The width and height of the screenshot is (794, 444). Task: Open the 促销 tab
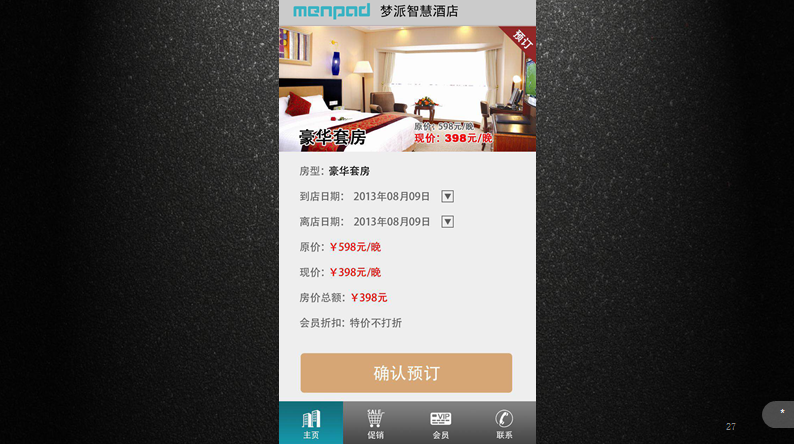[x=375, y=422]
